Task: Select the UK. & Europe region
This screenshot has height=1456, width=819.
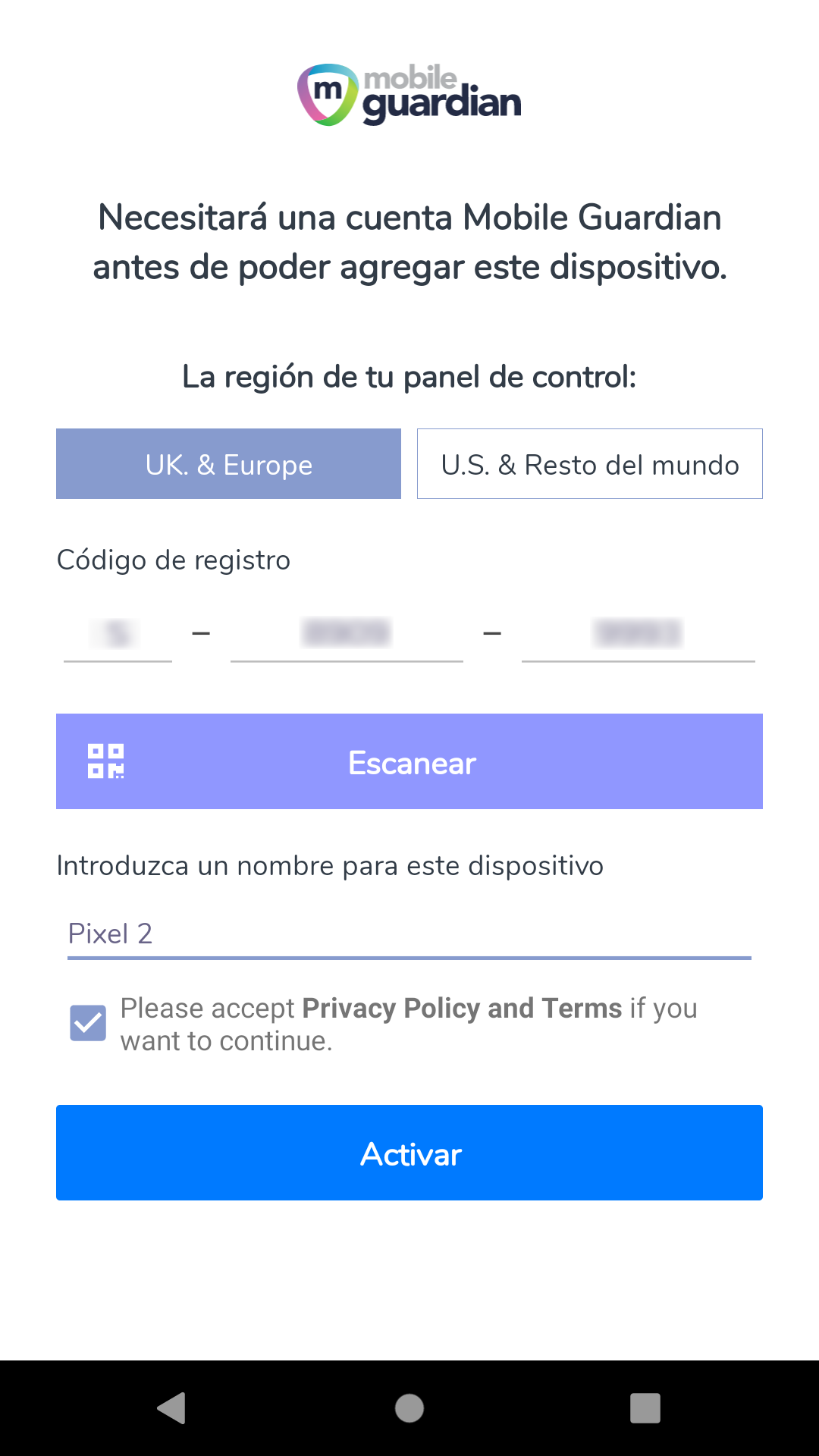Action: click(x=228, y=464)
